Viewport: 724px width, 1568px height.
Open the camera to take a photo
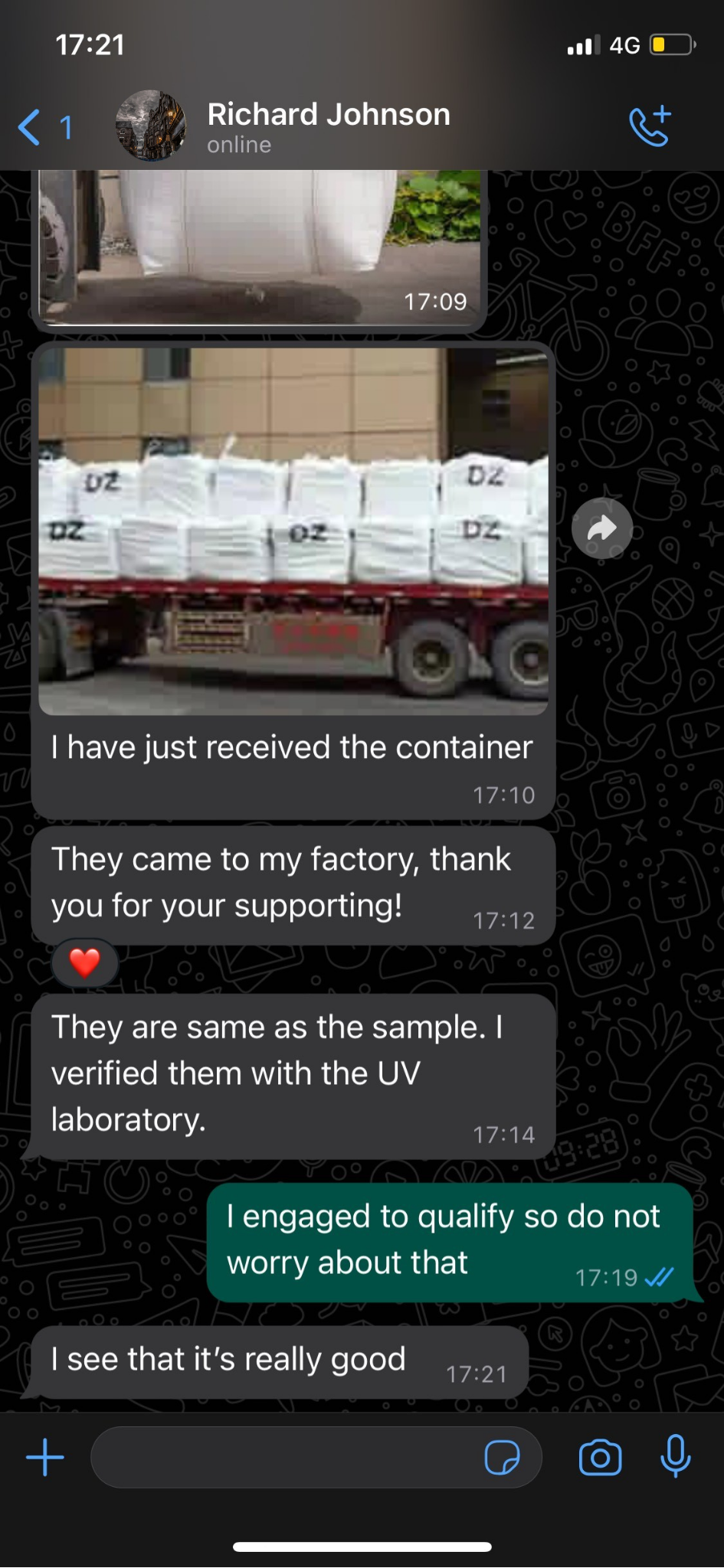coord(601,1457)
